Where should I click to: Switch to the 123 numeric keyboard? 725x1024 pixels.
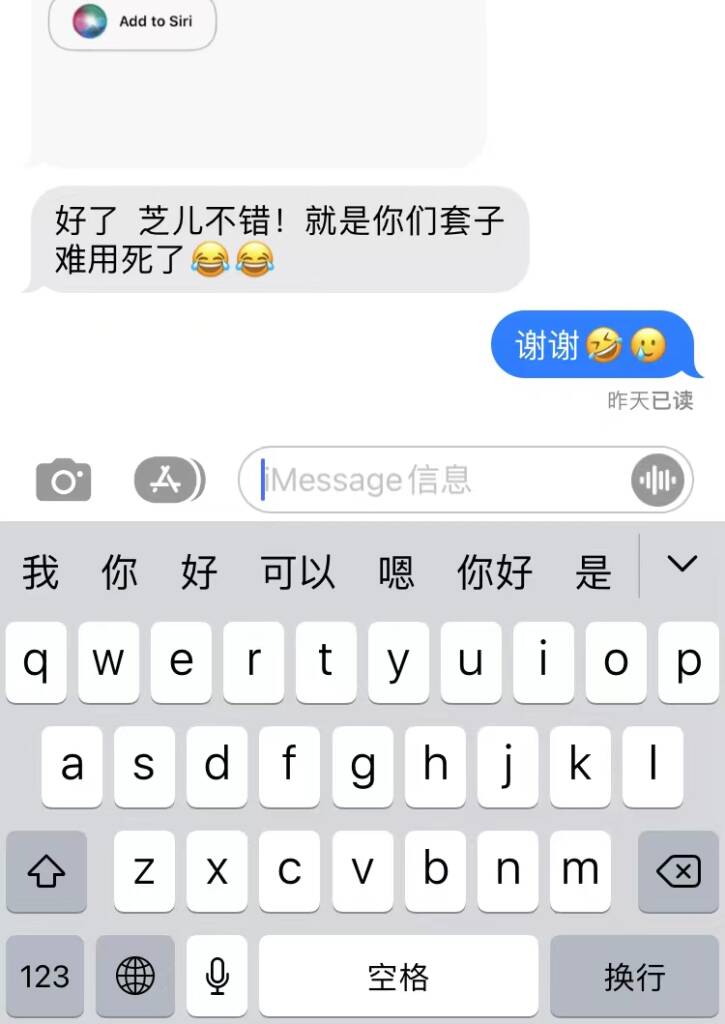[46, 976]
